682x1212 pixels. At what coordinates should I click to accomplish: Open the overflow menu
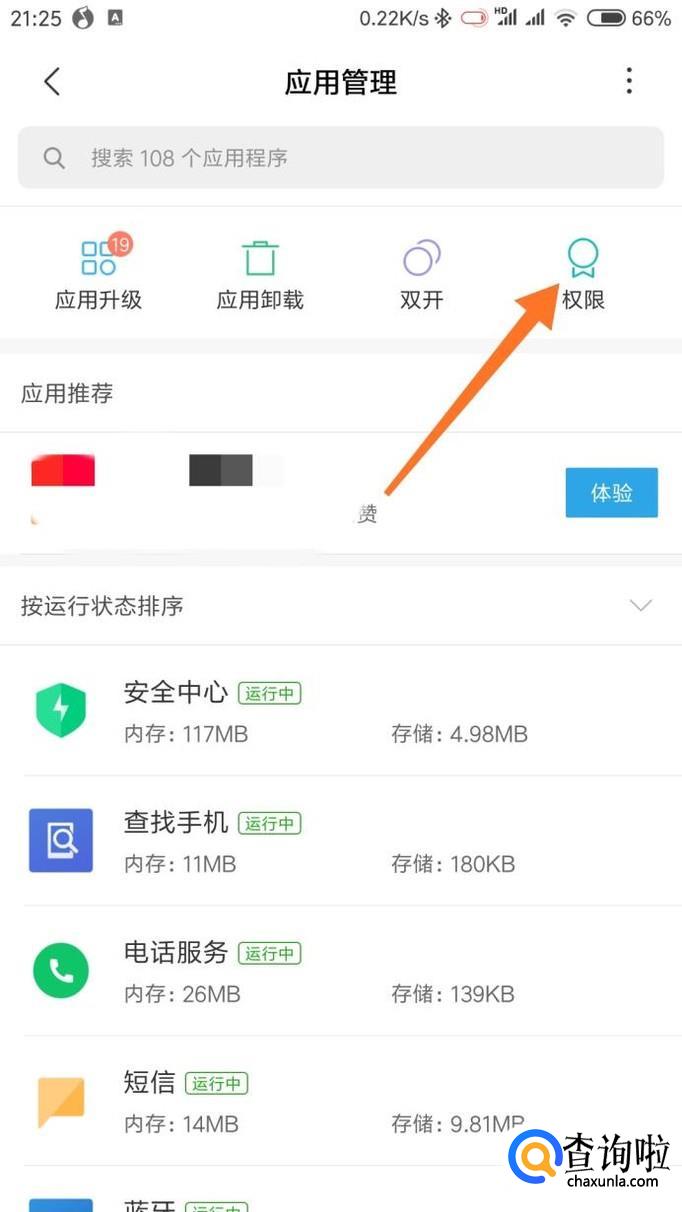click(628, 81)
